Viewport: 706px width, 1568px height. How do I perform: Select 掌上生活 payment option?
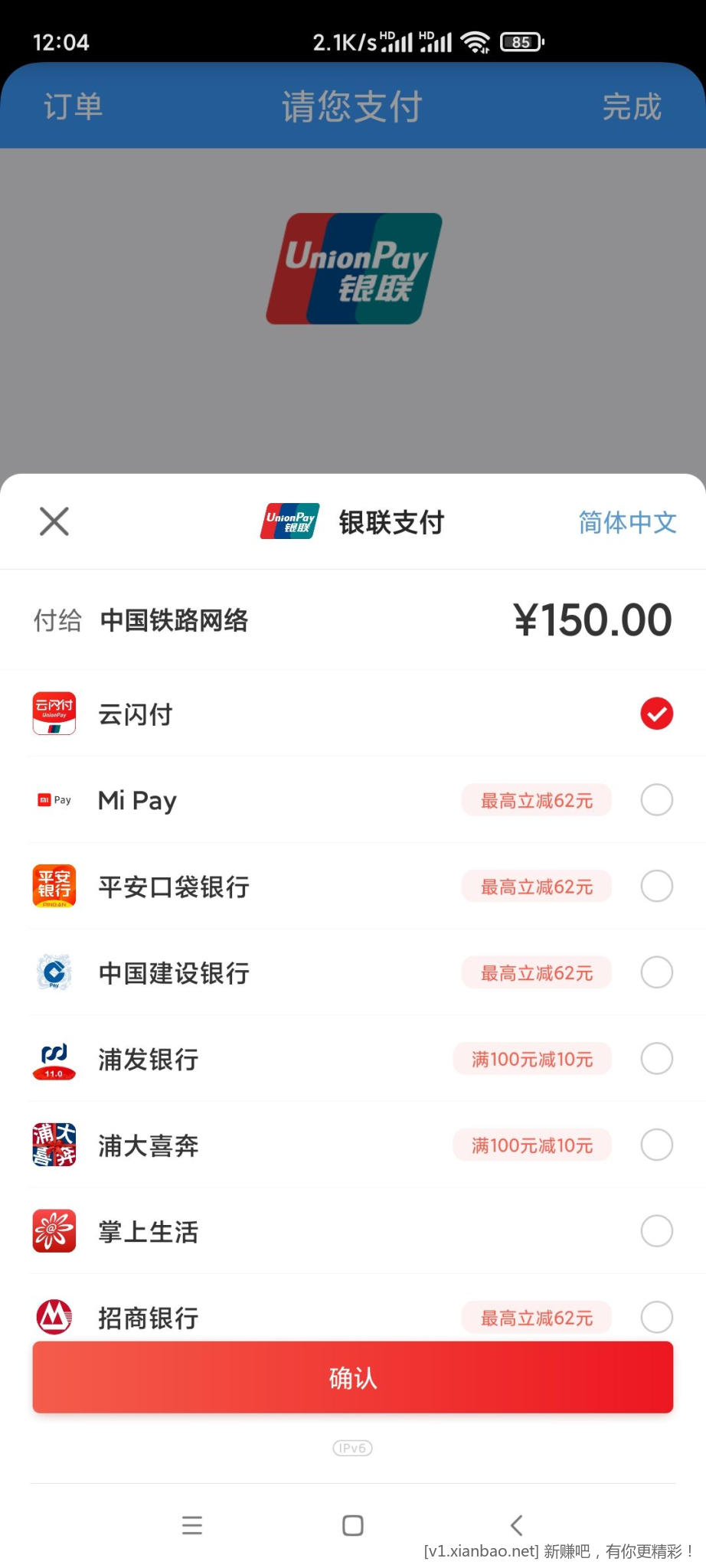(353, 1231)
